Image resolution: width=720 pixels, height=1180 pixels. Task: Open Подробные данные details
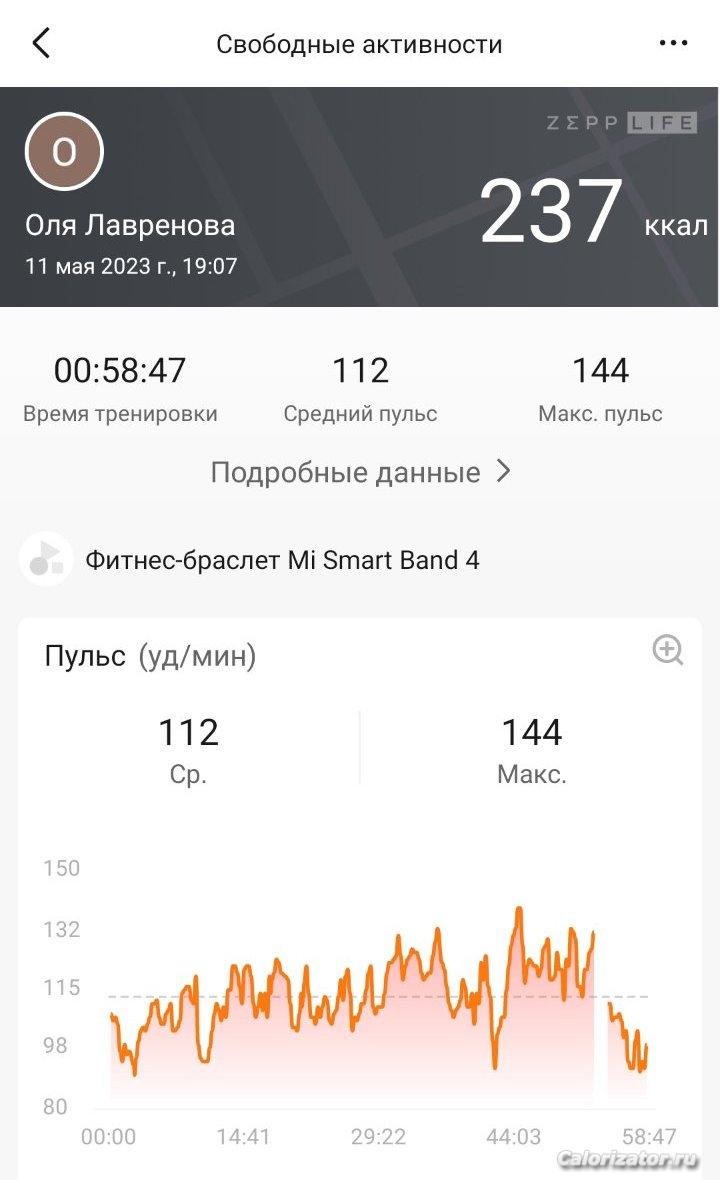tap(360, 472)
